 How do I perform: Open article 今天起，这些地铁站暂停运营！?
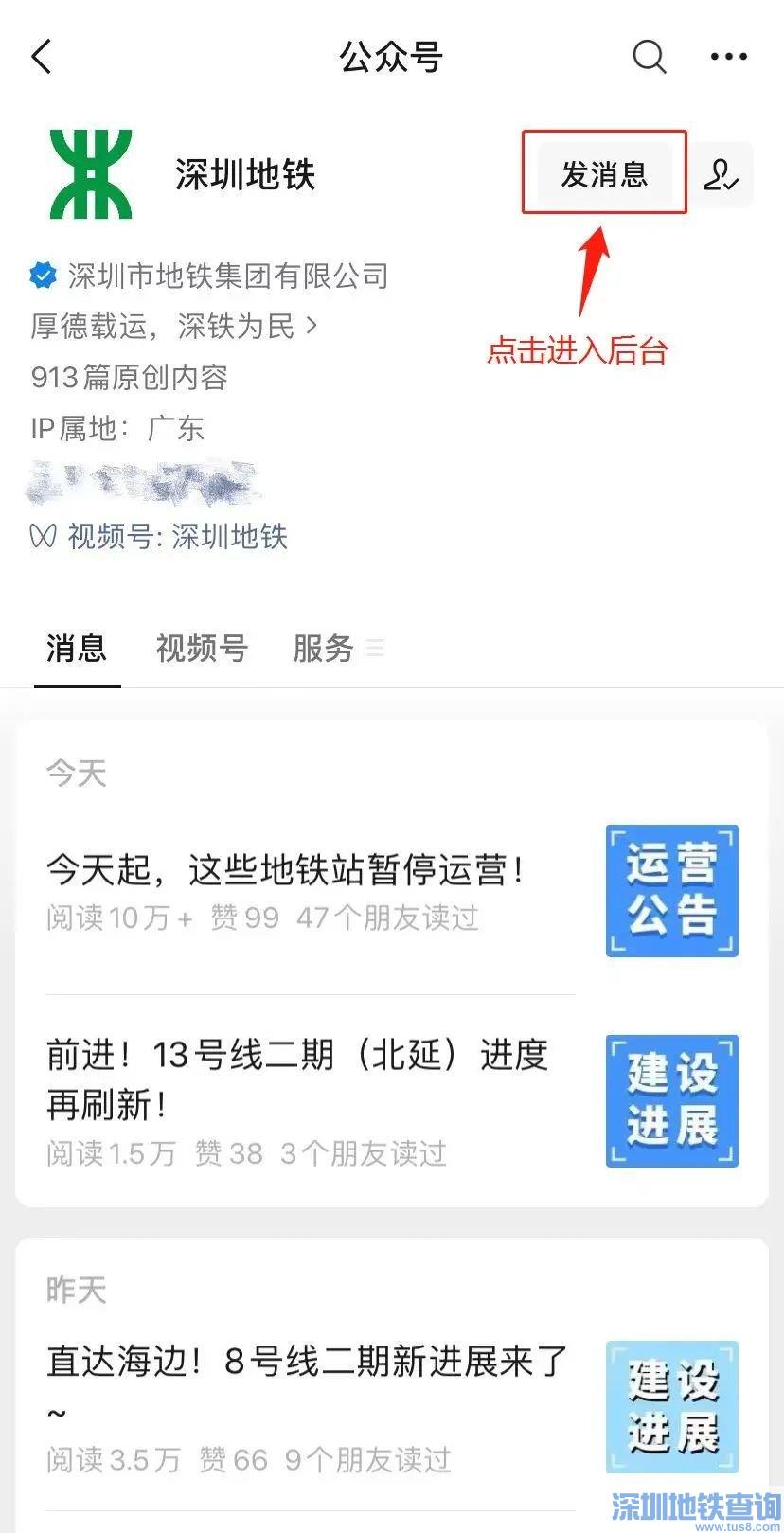[x=286, y=869]
